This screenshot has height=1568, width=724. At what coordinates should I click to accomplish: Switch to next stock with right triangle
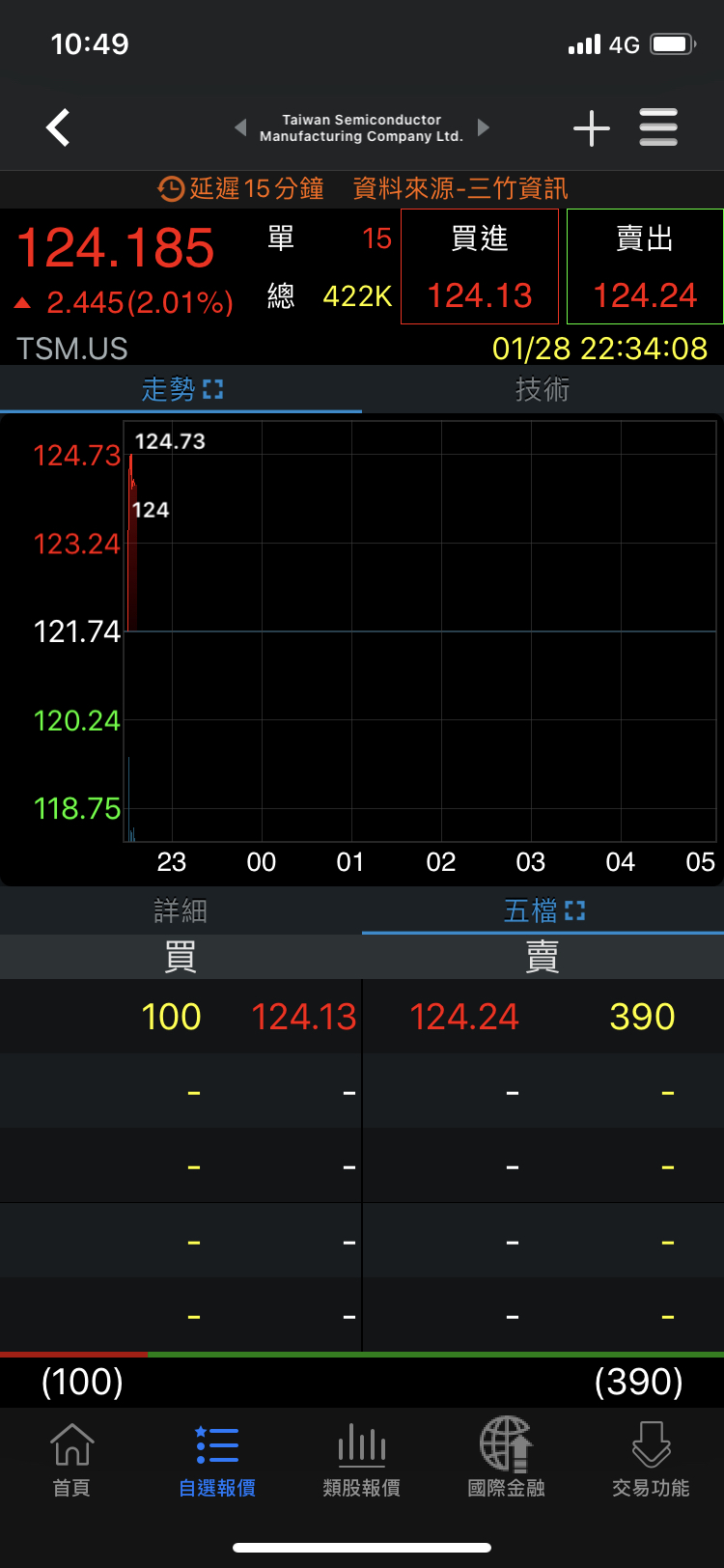(x=484, y=127)
